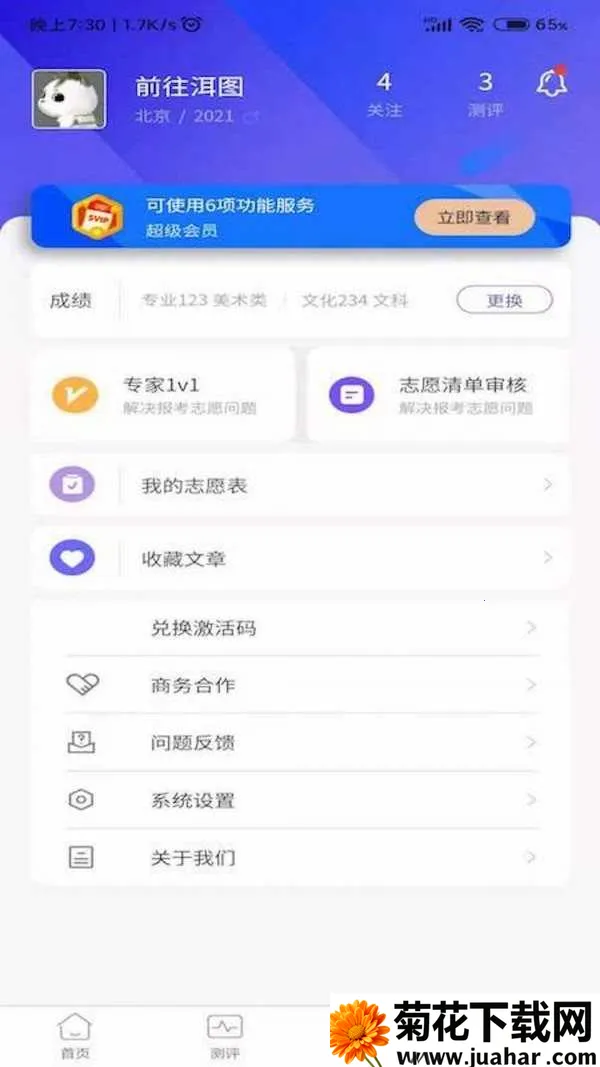Open 系统设置
Viewport: 600px width, 1067px height.
pos(300,800)
